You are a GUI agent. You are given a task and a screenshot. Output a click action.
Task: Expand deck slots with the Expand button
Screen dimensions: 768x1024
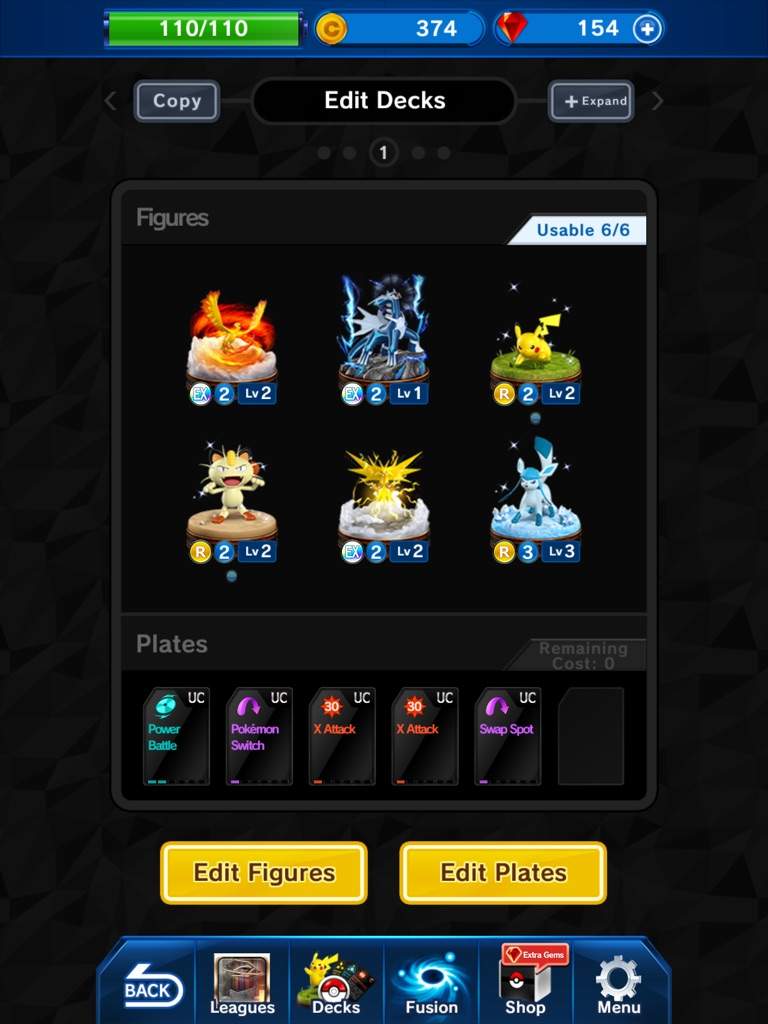pos(591,101)
